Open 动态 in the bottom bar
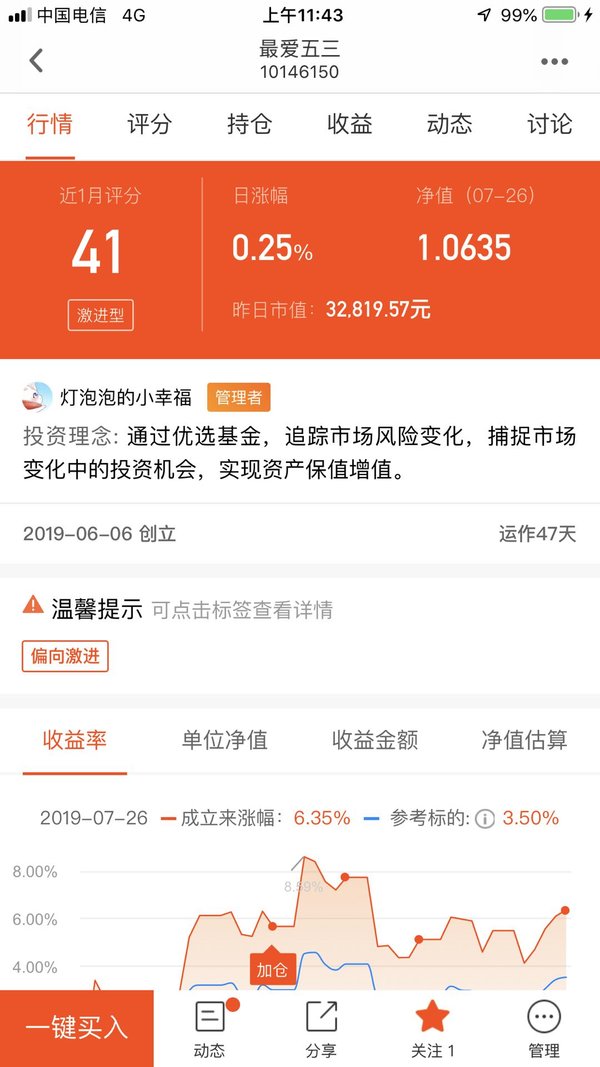This screenshot has height=1067, width=600. pos(210,1029)
